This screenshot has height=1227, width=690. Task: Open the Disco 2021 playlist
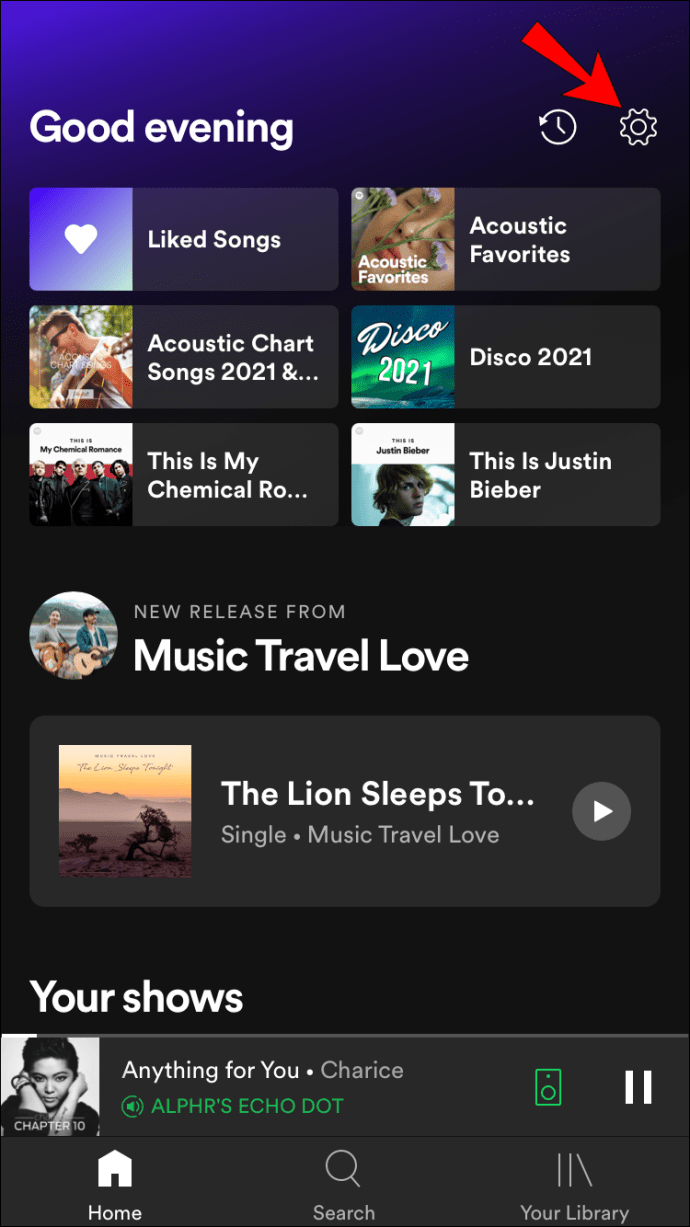pos(506,357)
